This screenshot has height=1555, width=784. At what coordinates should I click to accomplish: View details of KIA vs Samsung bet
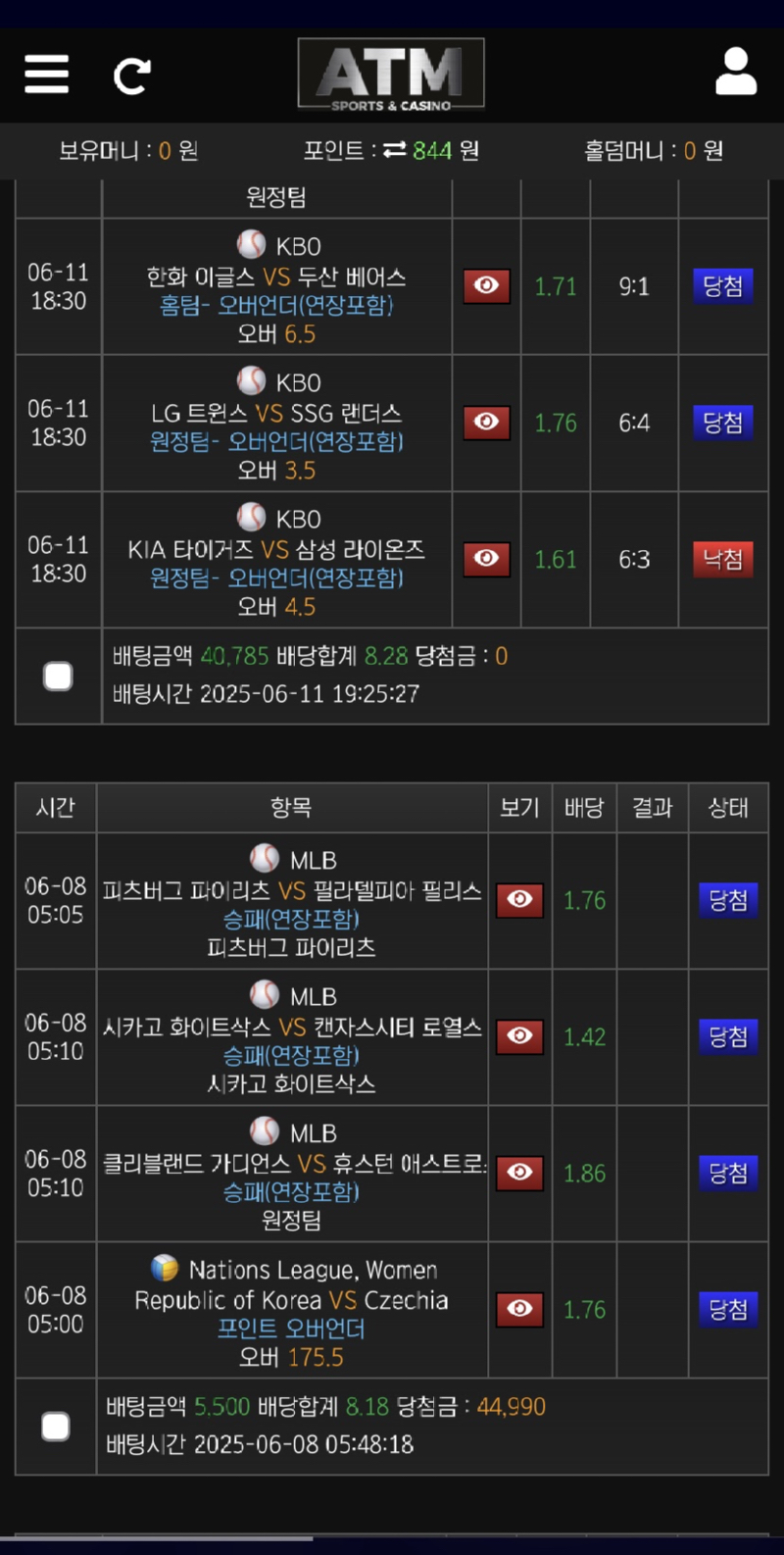click(486, 559)
